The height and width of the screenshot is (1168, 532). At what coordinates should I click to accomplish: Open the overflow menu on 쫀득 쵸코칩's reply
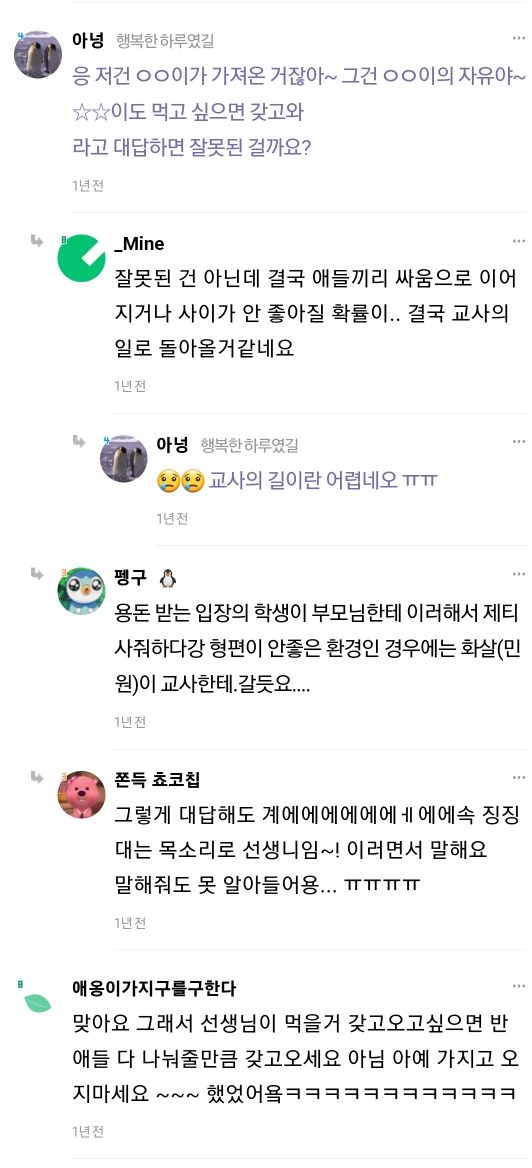519,778
